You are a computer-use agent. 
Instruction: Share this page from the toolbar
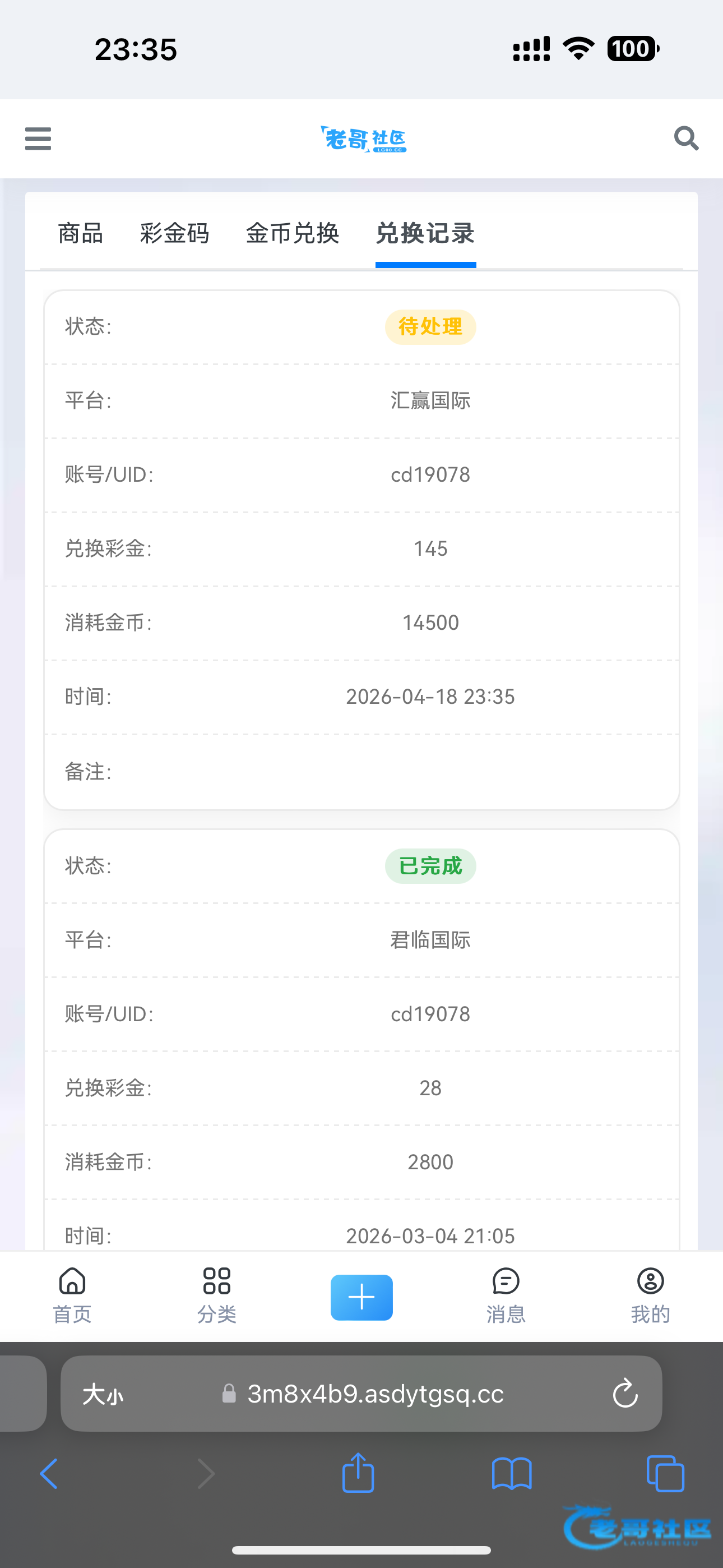point(358,1473)
